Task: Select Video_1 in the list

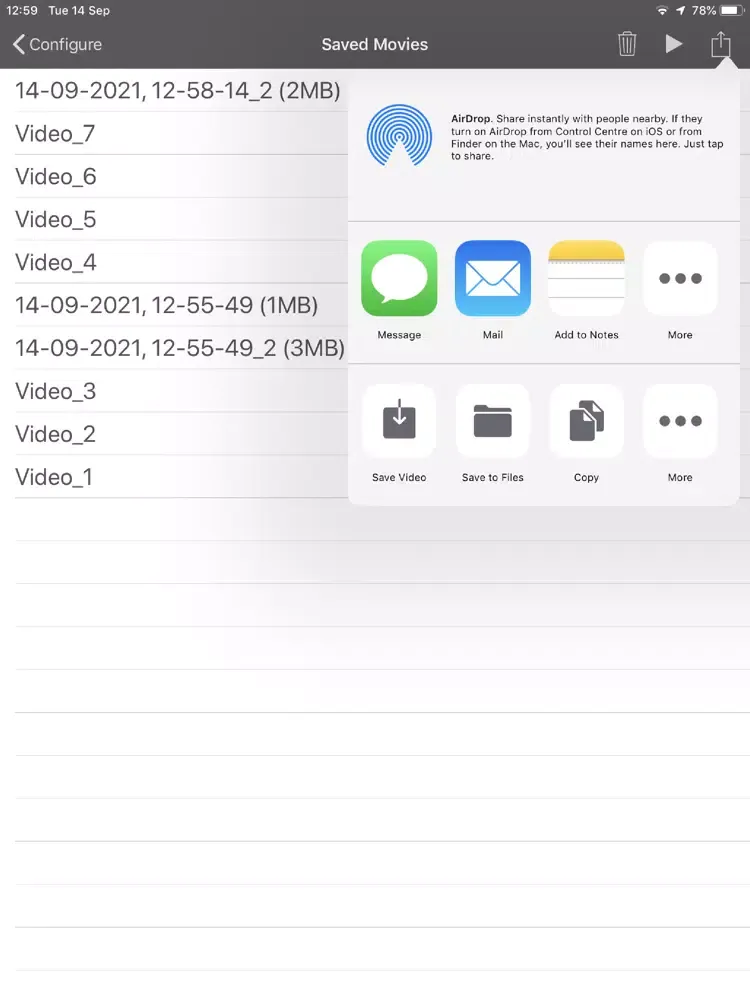Action: coord(54,477)
